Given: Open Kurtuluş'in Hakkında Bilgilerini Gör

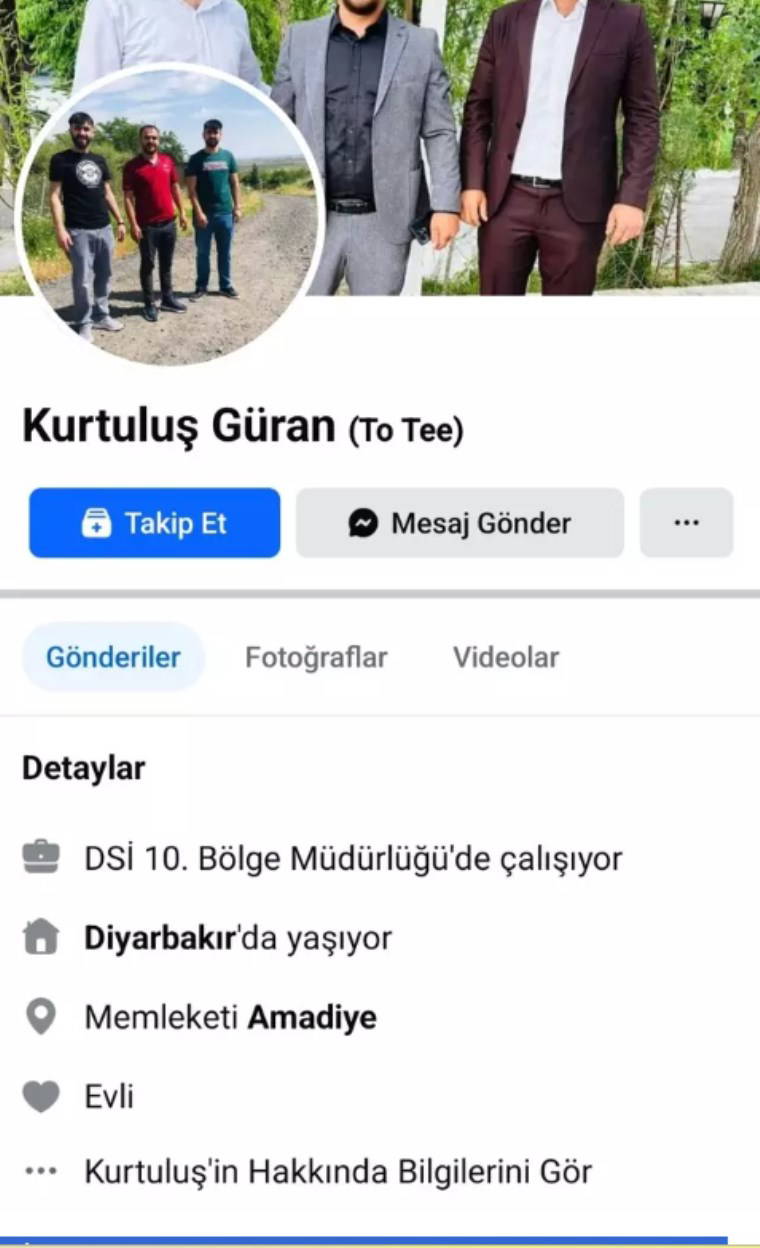Looking at the screenshot, I should pyautogui.click(x=337, y=1171).
